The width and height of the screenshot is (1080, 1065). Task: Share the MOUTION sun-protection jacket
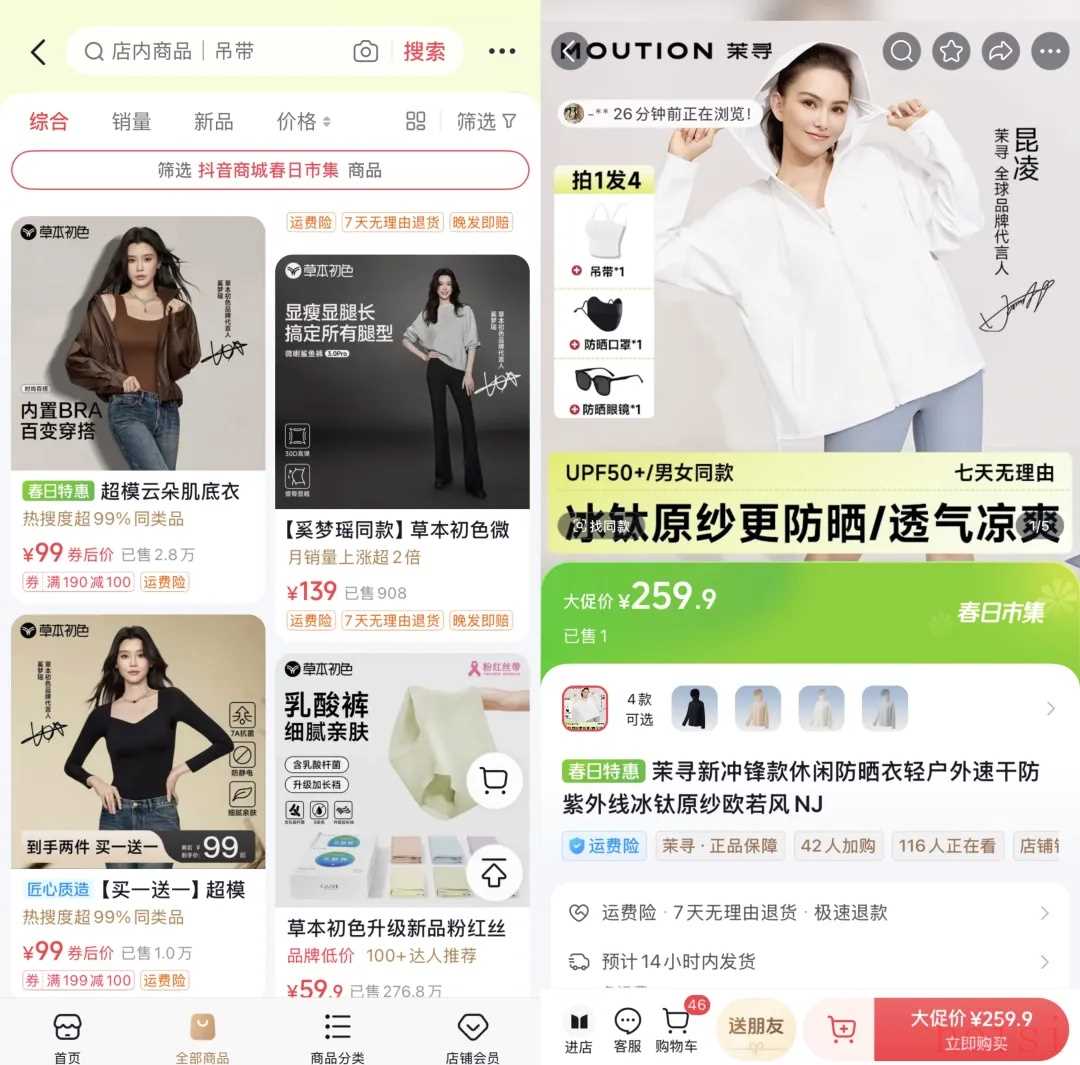point(1000,51)
